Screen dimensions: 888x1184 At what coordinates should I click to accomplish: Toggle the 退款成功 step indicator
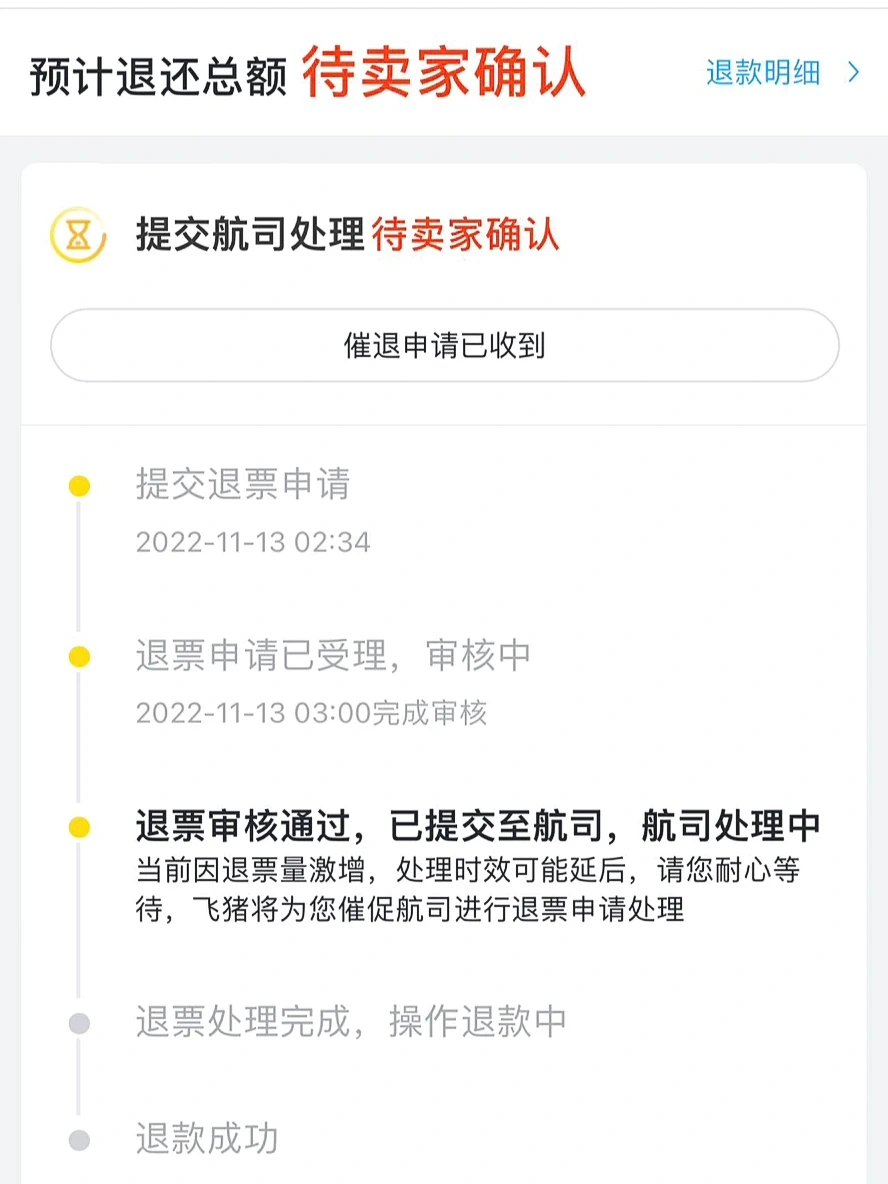point(78,1138)
